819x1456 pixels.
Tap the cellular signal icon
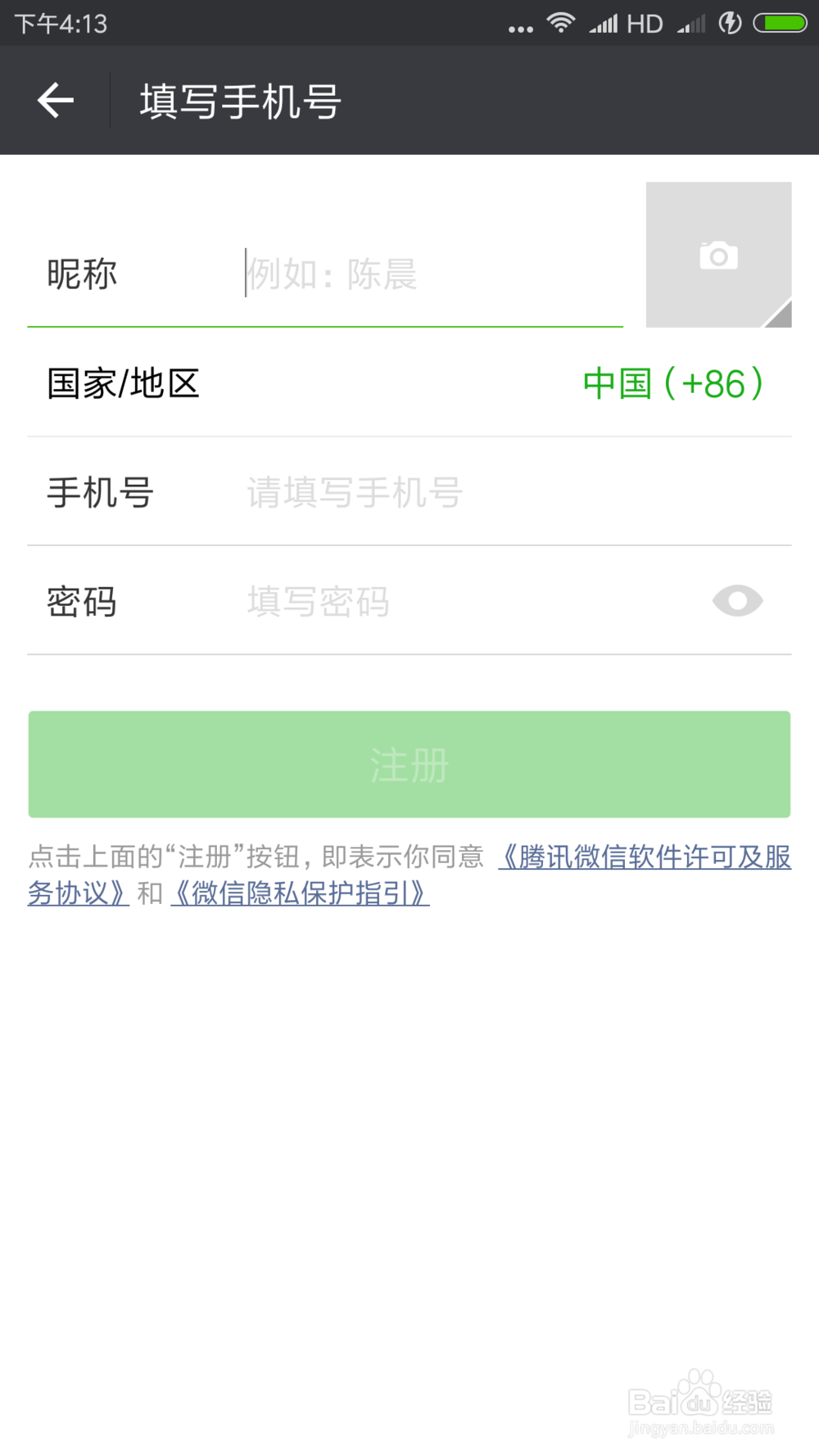[x=604, y=23]
